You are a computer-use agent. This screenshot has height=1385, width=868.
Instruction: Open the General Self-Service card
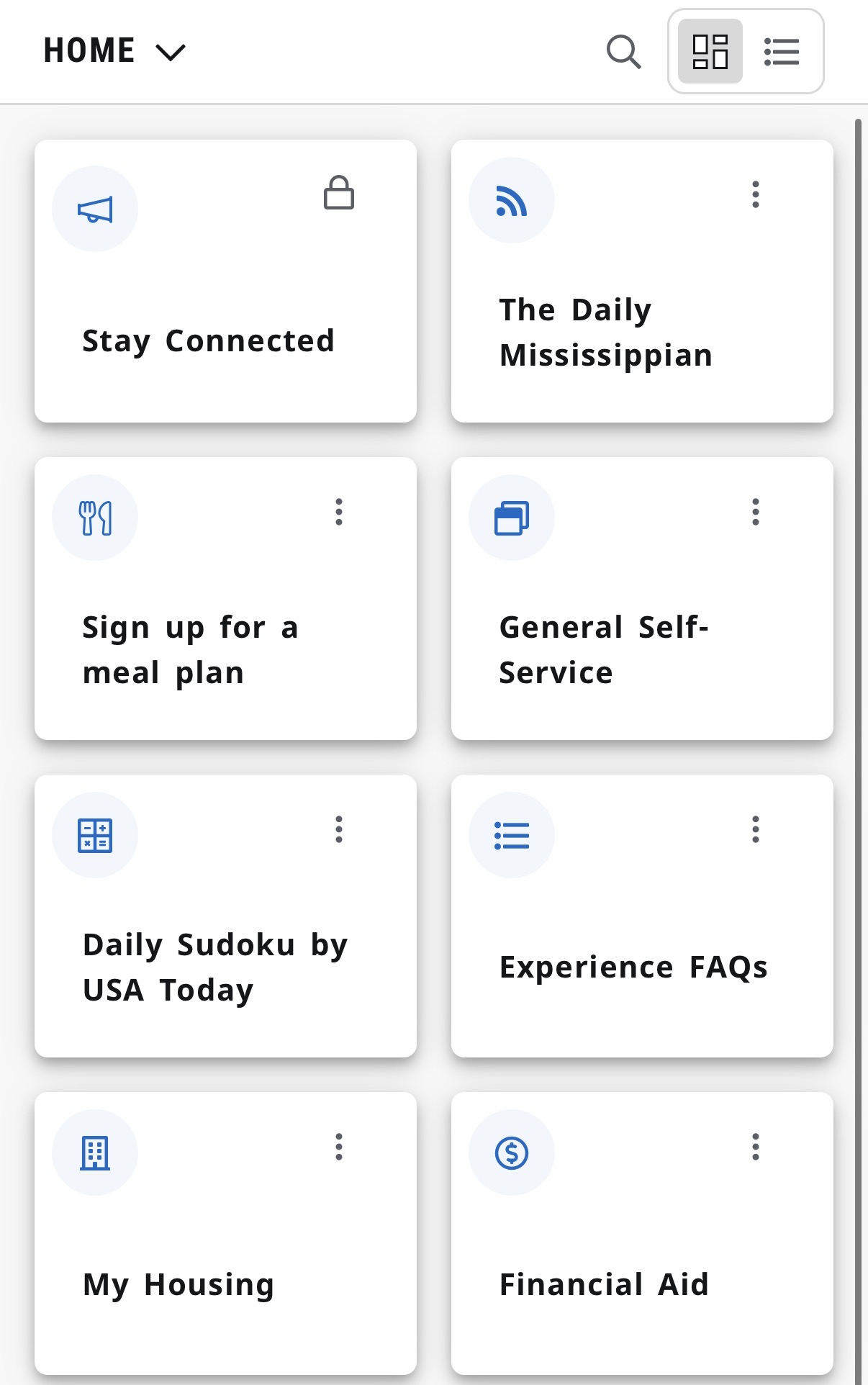click(x=603, y=649)
